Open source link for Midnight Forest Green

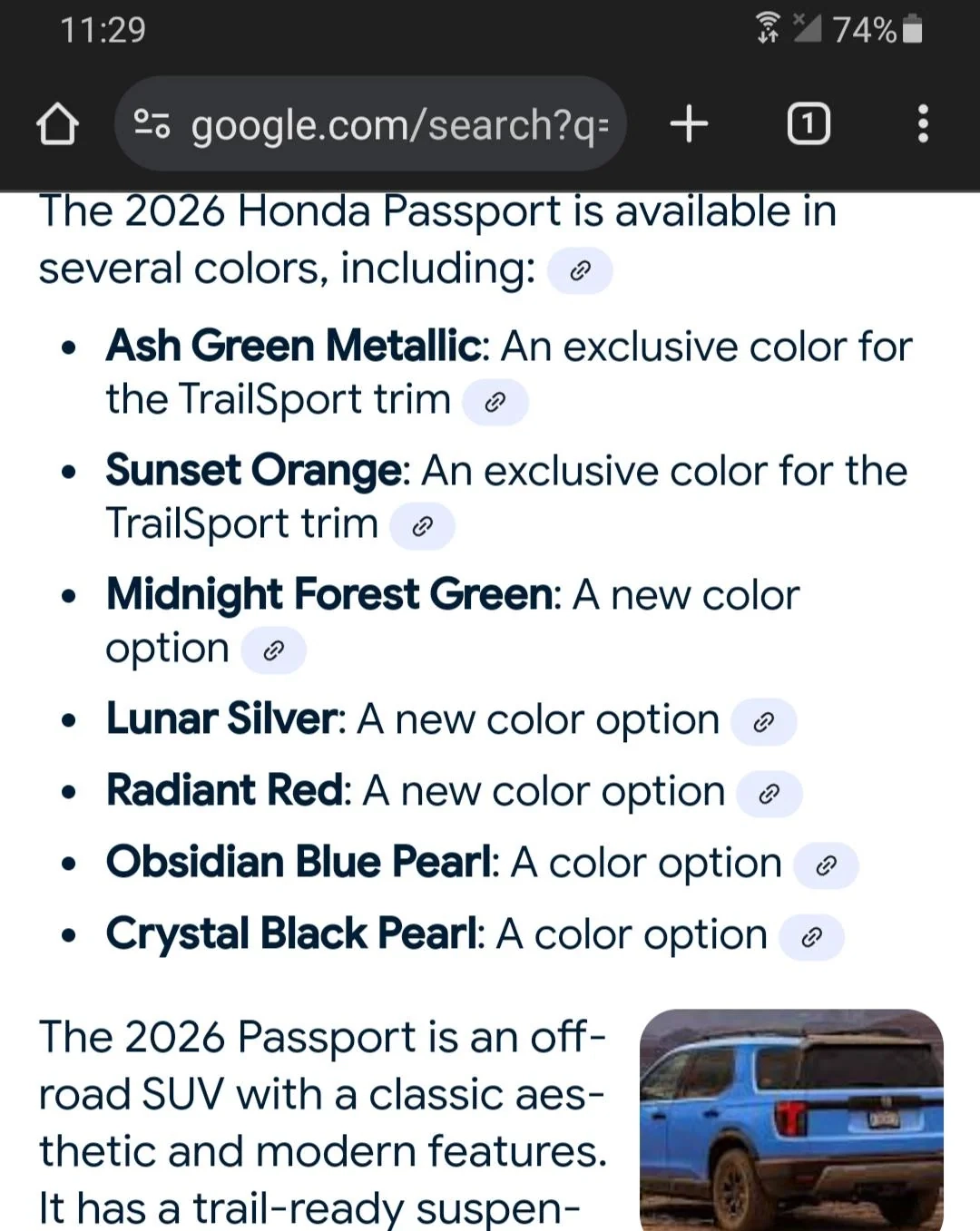coord(273,650)
